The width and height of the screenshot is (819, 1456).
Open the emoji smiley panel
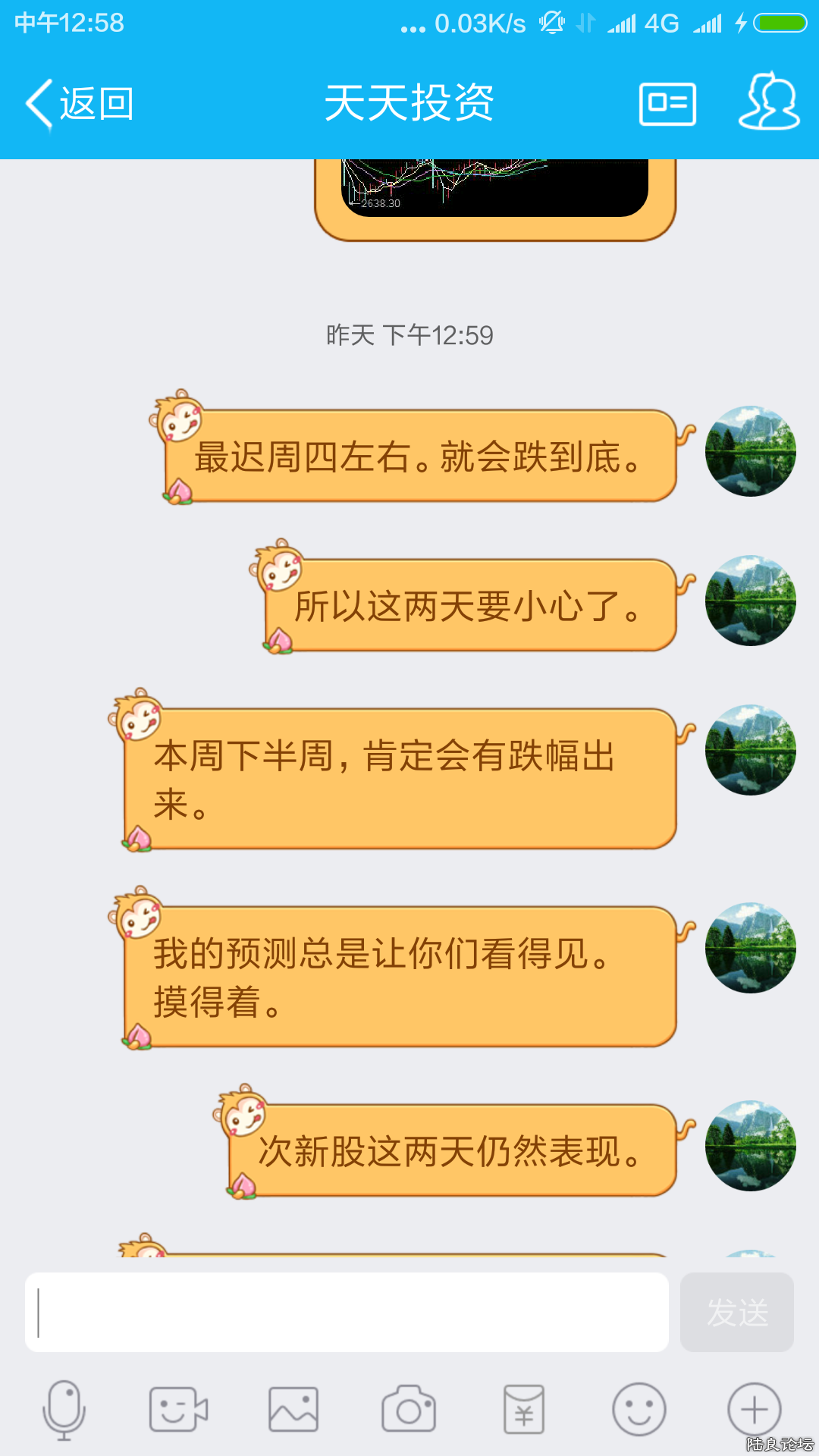639,1410
